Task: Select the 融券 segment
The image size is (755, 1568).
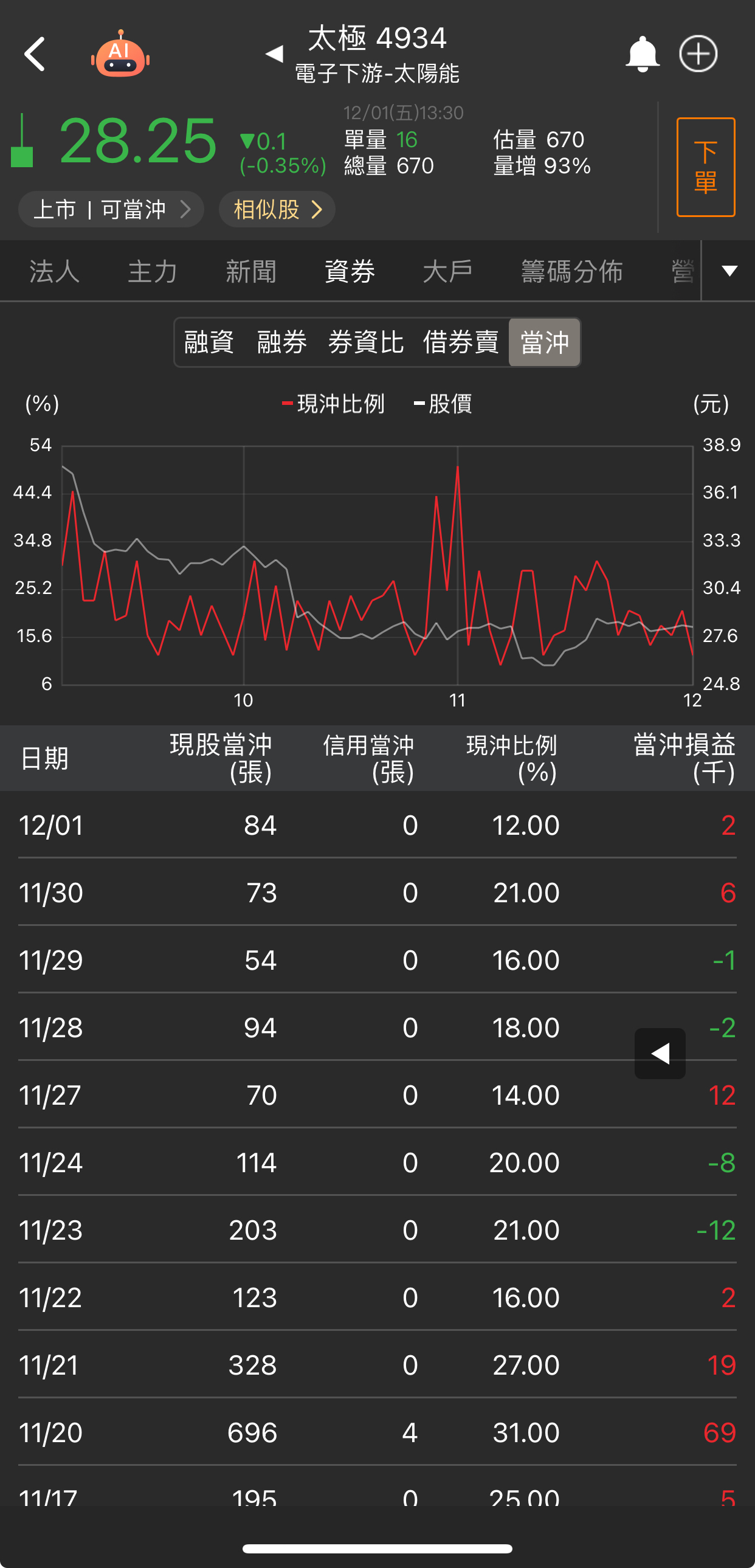Action: 281,342
